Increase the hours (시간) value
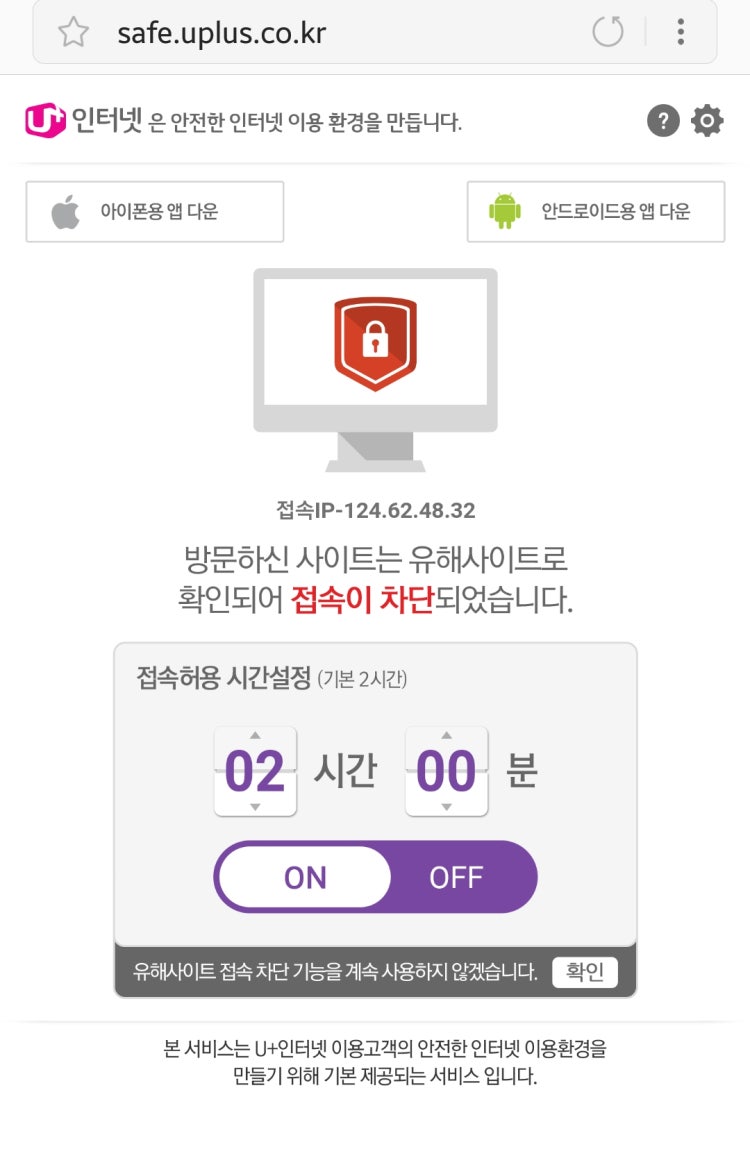Viewport: 750px width, 1174px height. (x=255, y=737)
